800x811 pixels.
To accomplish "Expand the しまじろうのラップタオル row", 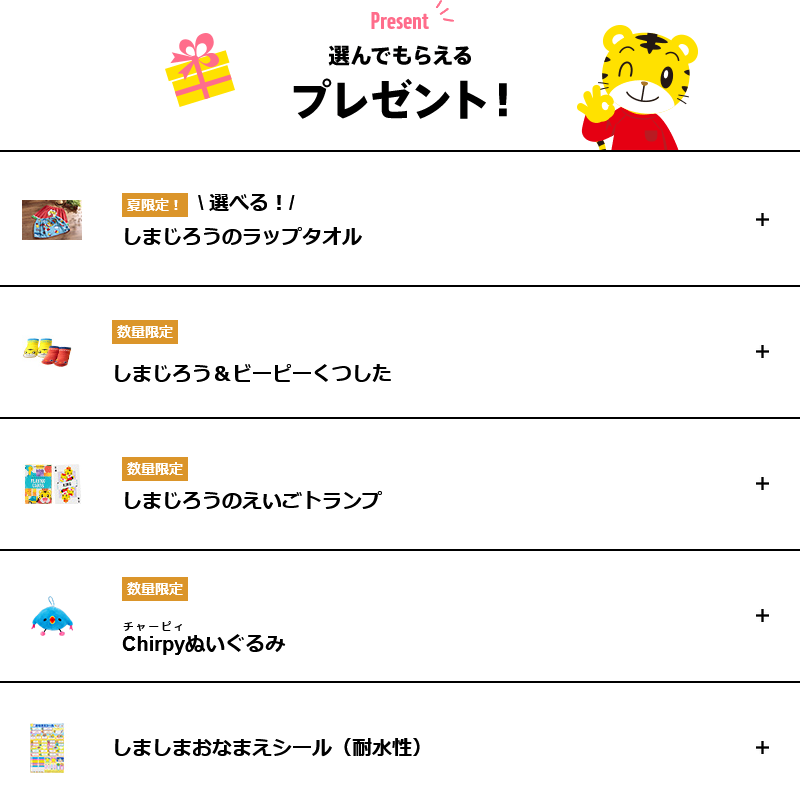I will tap(762, 220).
